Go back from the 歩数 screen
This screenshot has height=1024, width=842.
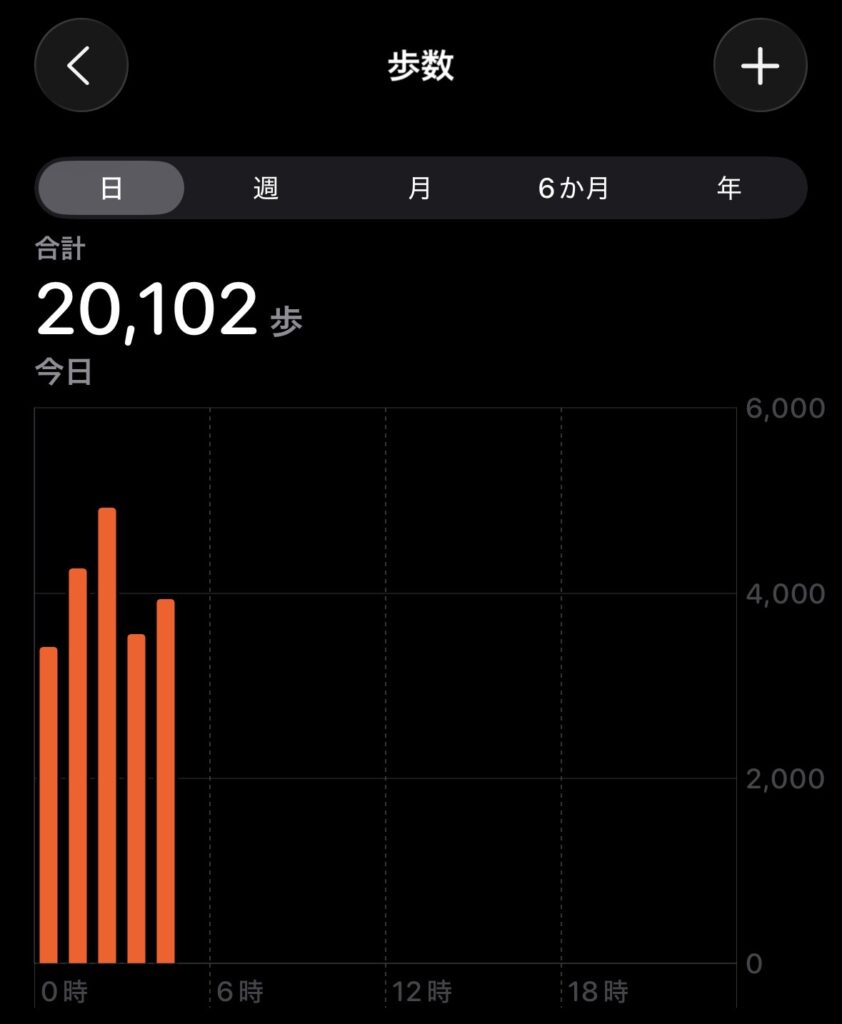(x=81, y=66)
